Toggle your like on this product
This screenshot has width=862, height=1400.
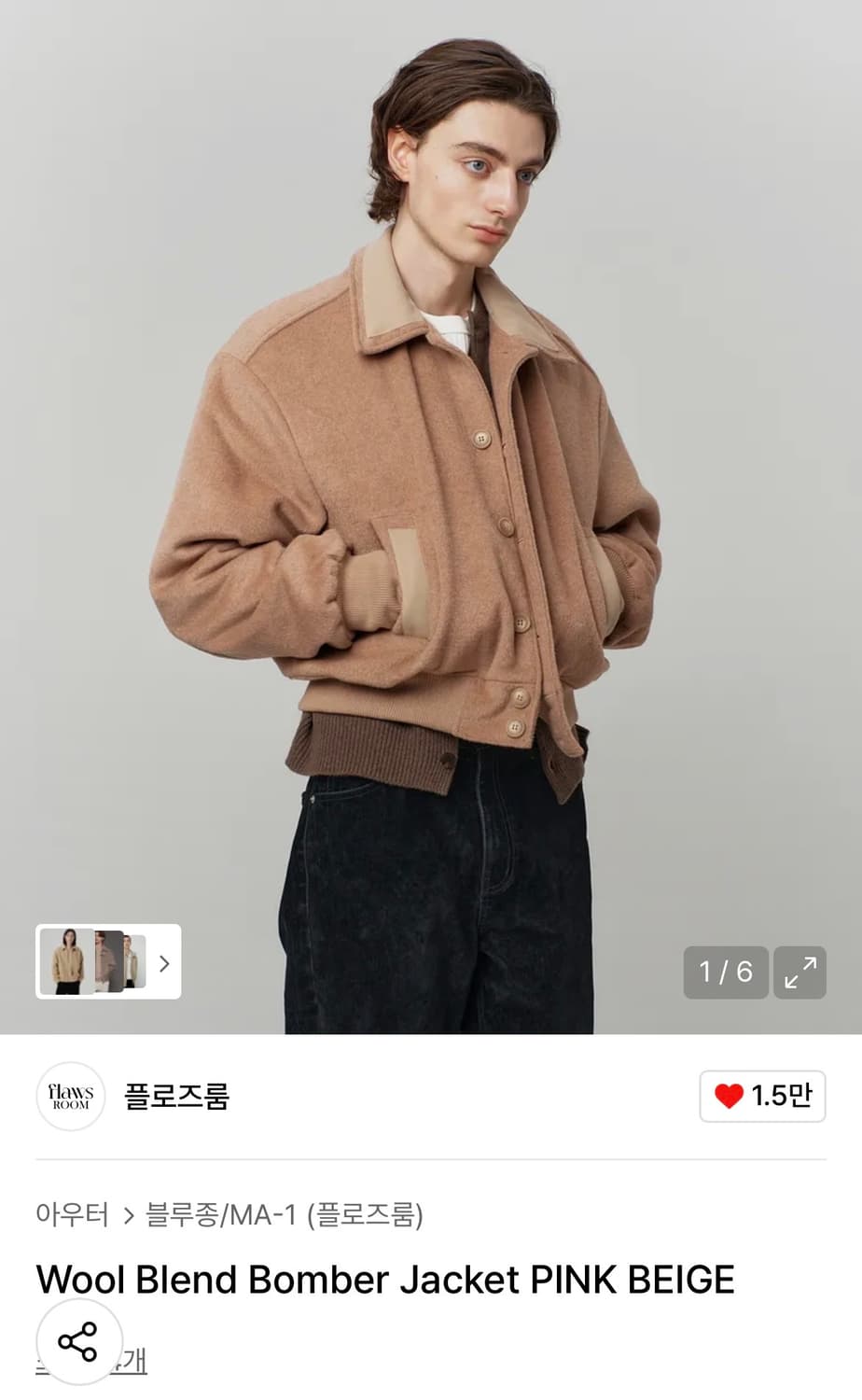(761, 1097)
